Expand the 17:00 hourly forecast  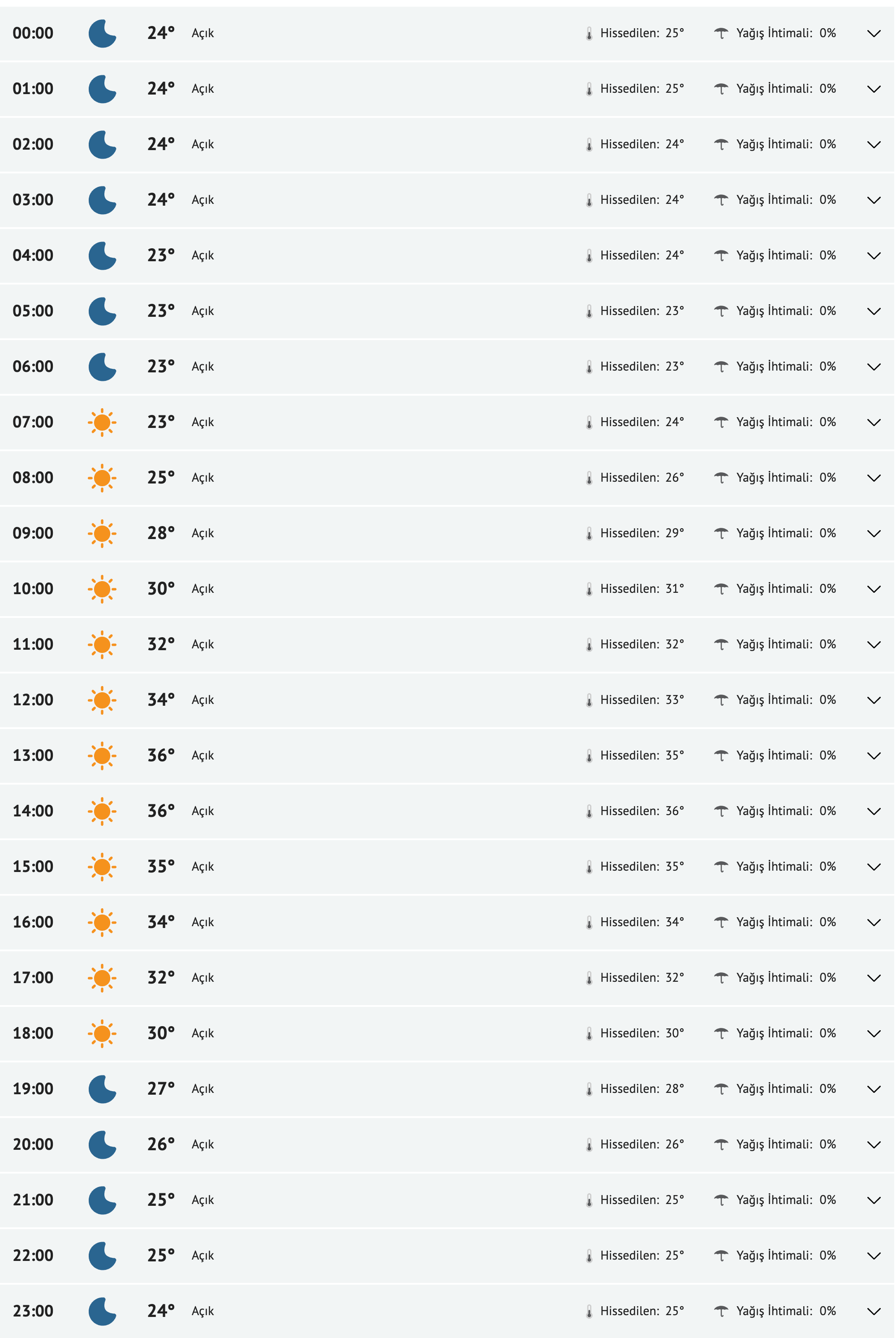click(x=873, y=978)
